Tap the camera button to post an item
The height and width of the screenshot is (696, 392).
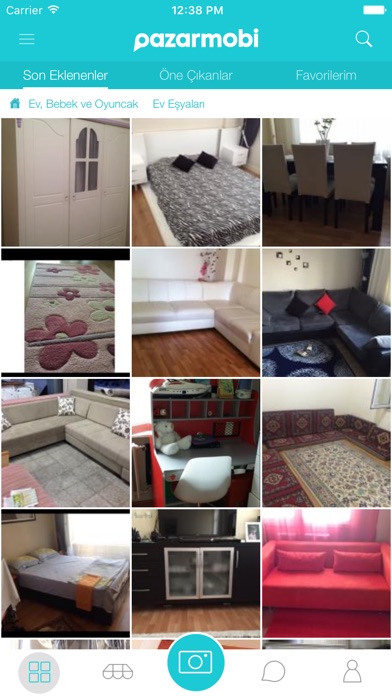click(196, 662)
